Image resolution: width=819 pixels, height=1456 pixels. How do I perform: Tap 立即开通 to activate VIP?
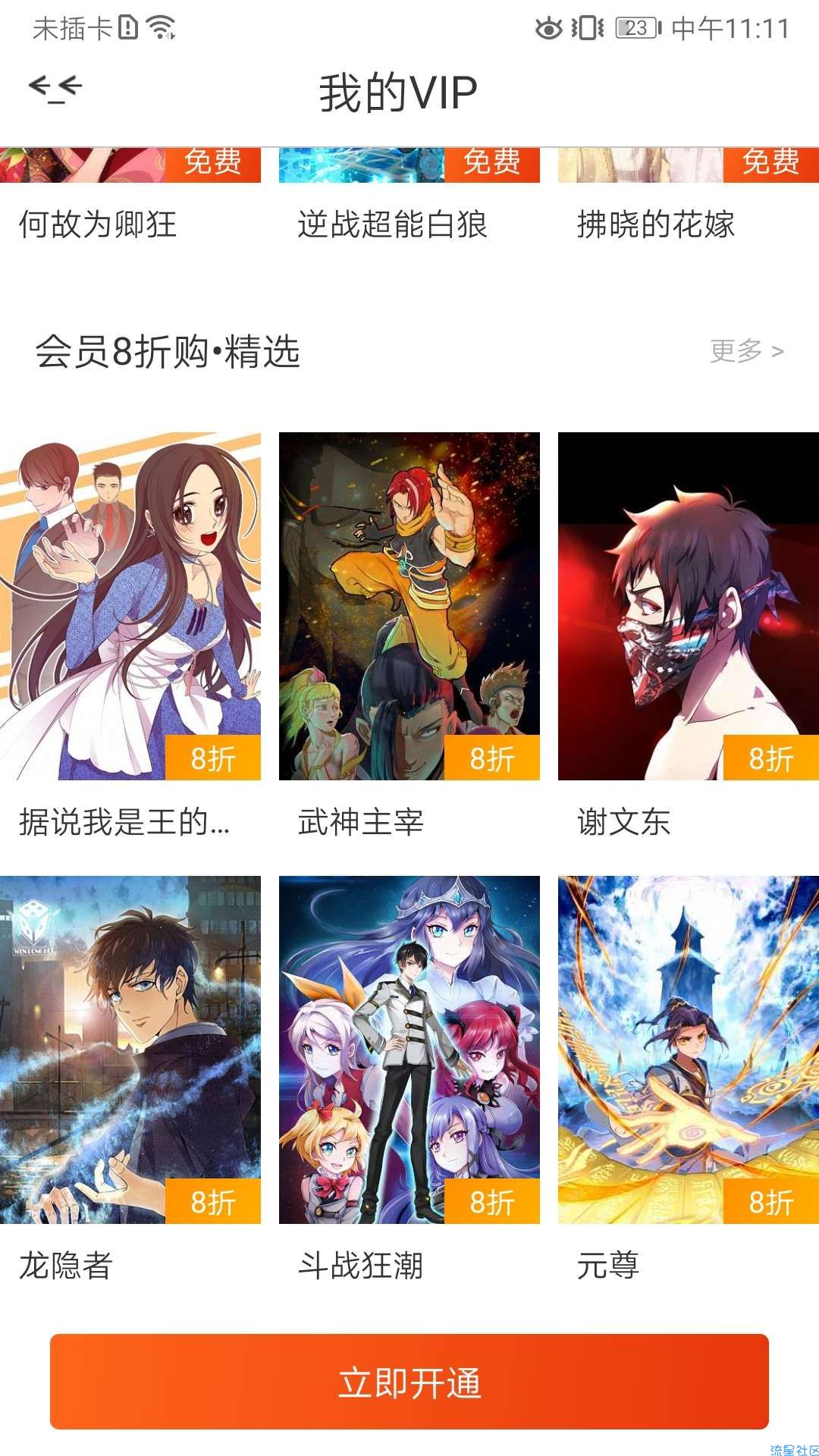click(x=409, y=1382)
